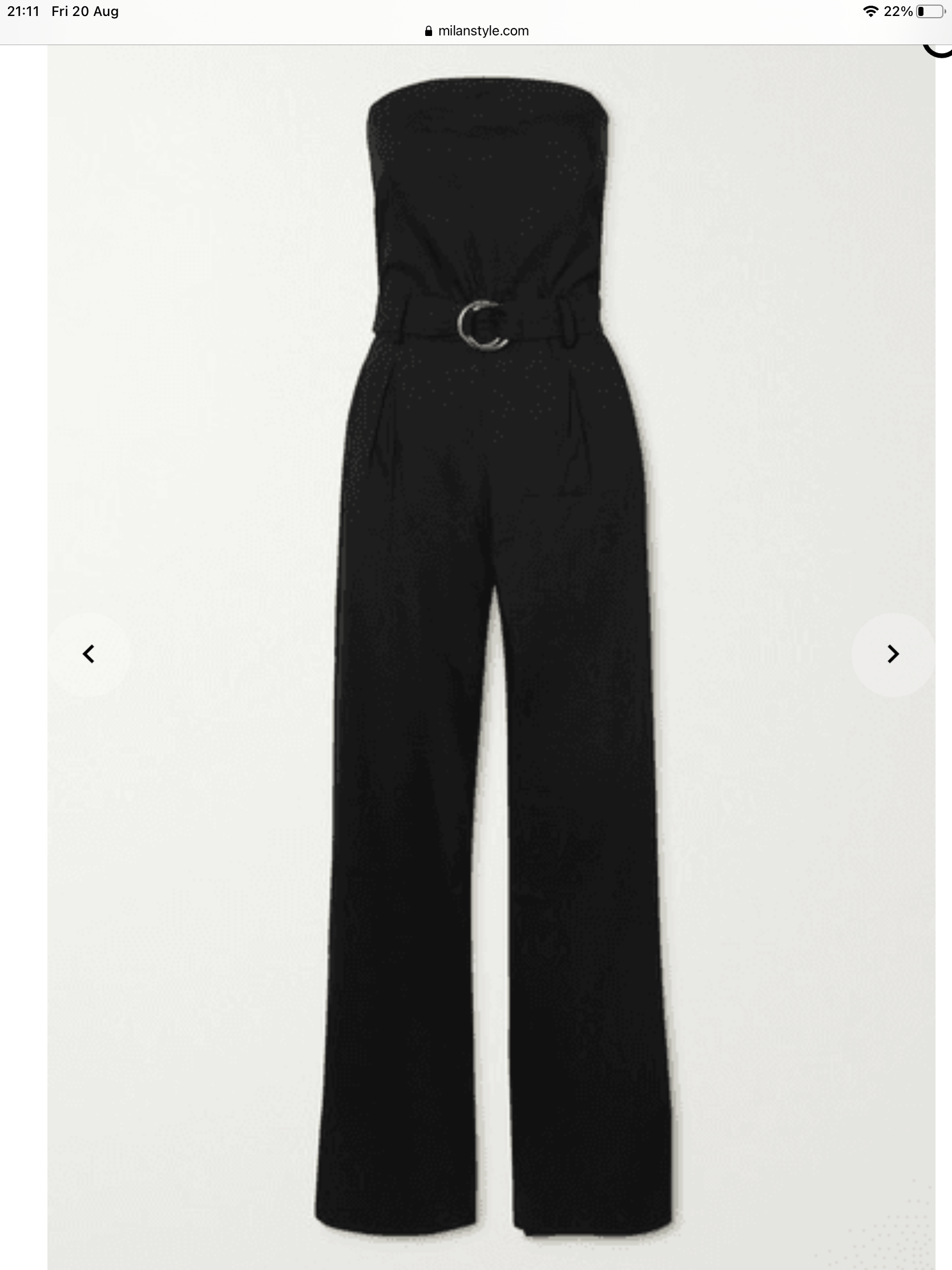The width and height of the screenshot is (952, 1270).
Task: Tap the milanstyle.com address bar
Action: 477,31
